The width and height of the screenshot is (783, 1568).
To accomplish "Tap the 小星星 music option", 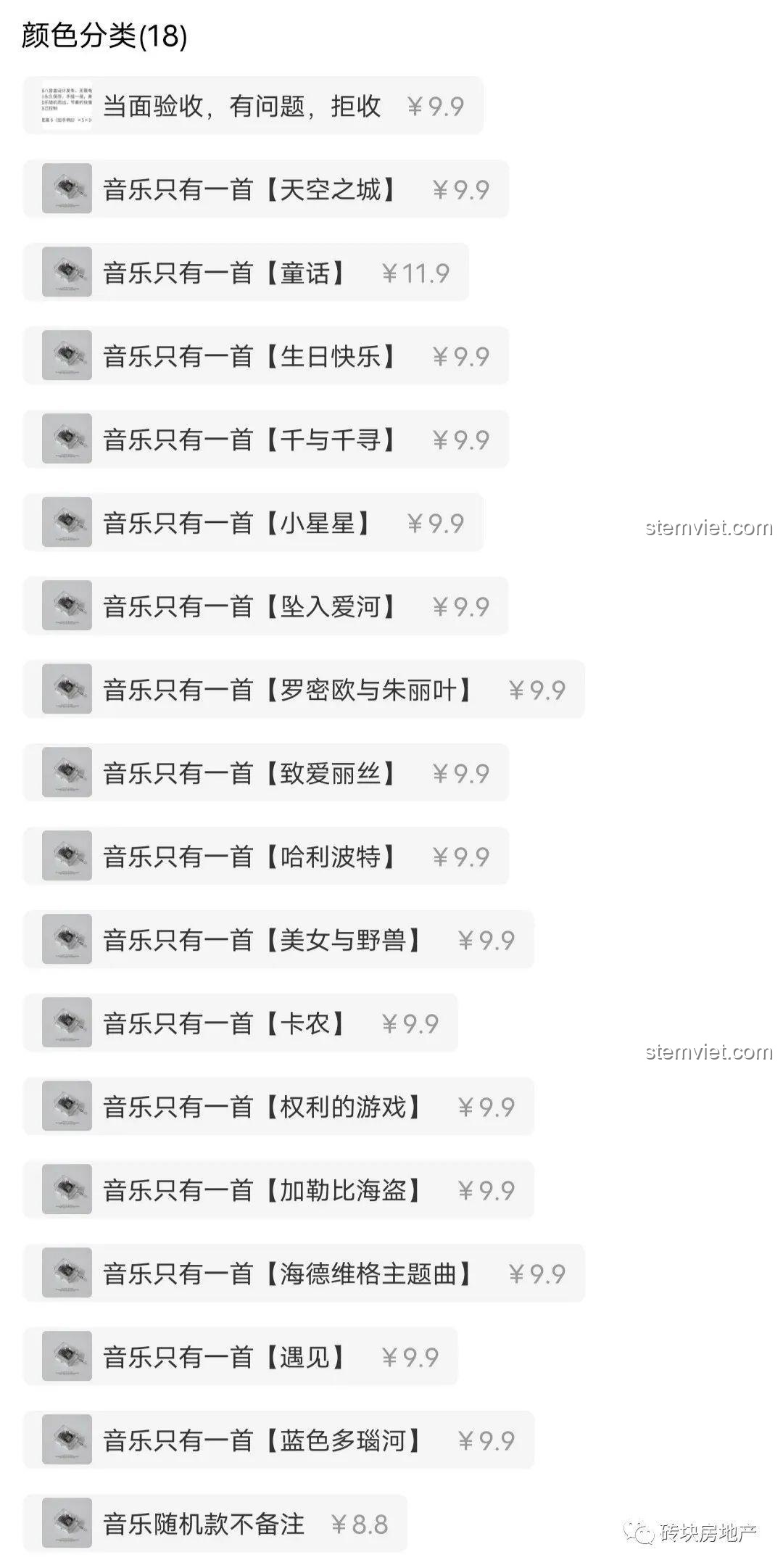I will 252,523.
